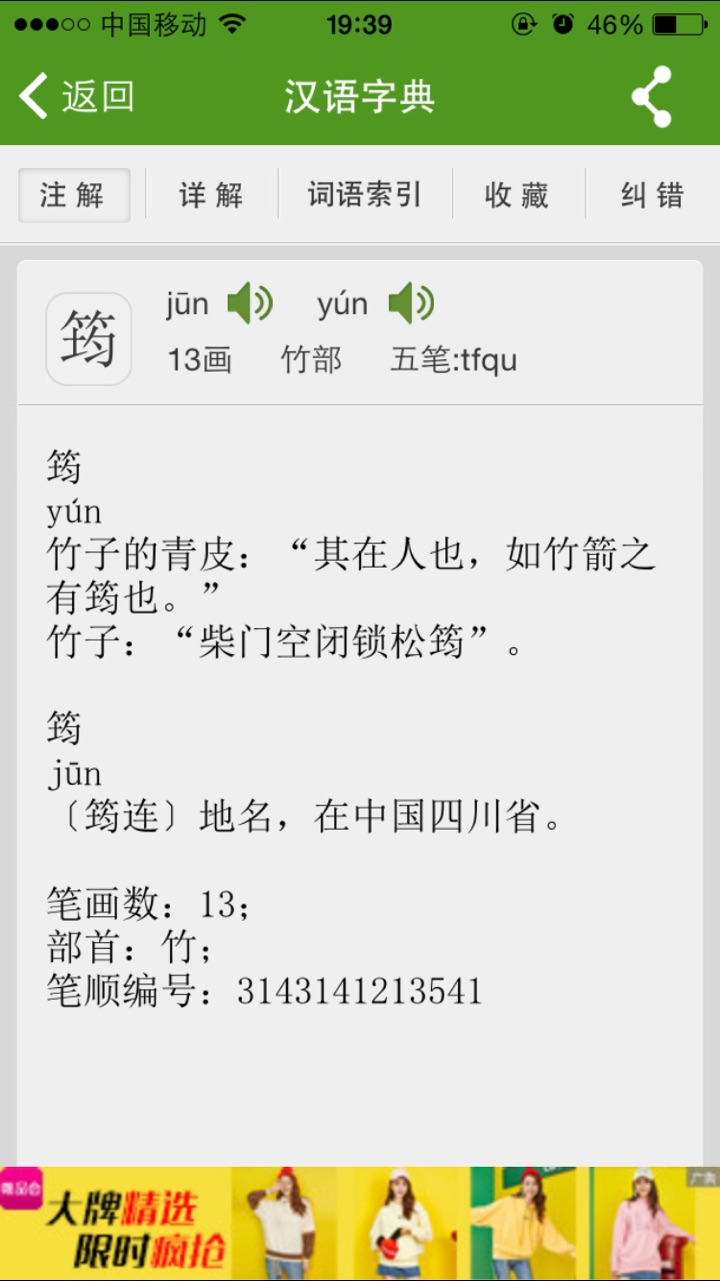This screenshot has height=1281, width=720.
Task: Open 纠错 to report an error
Action: (x=652, y=195)
